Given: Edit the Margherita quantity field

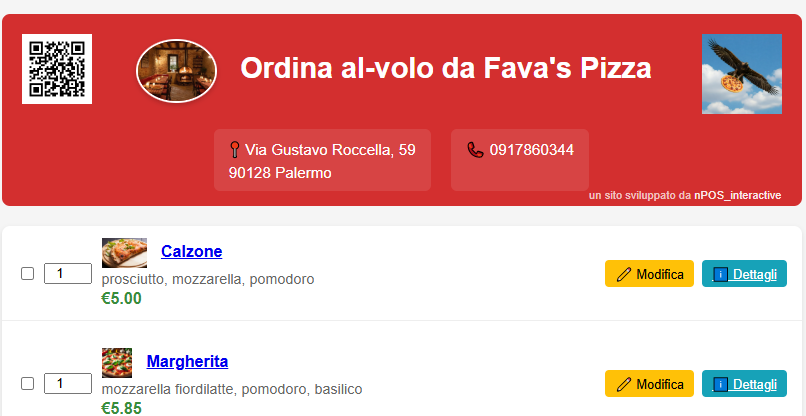Looking at the screenshot, I should click(67, 383).
